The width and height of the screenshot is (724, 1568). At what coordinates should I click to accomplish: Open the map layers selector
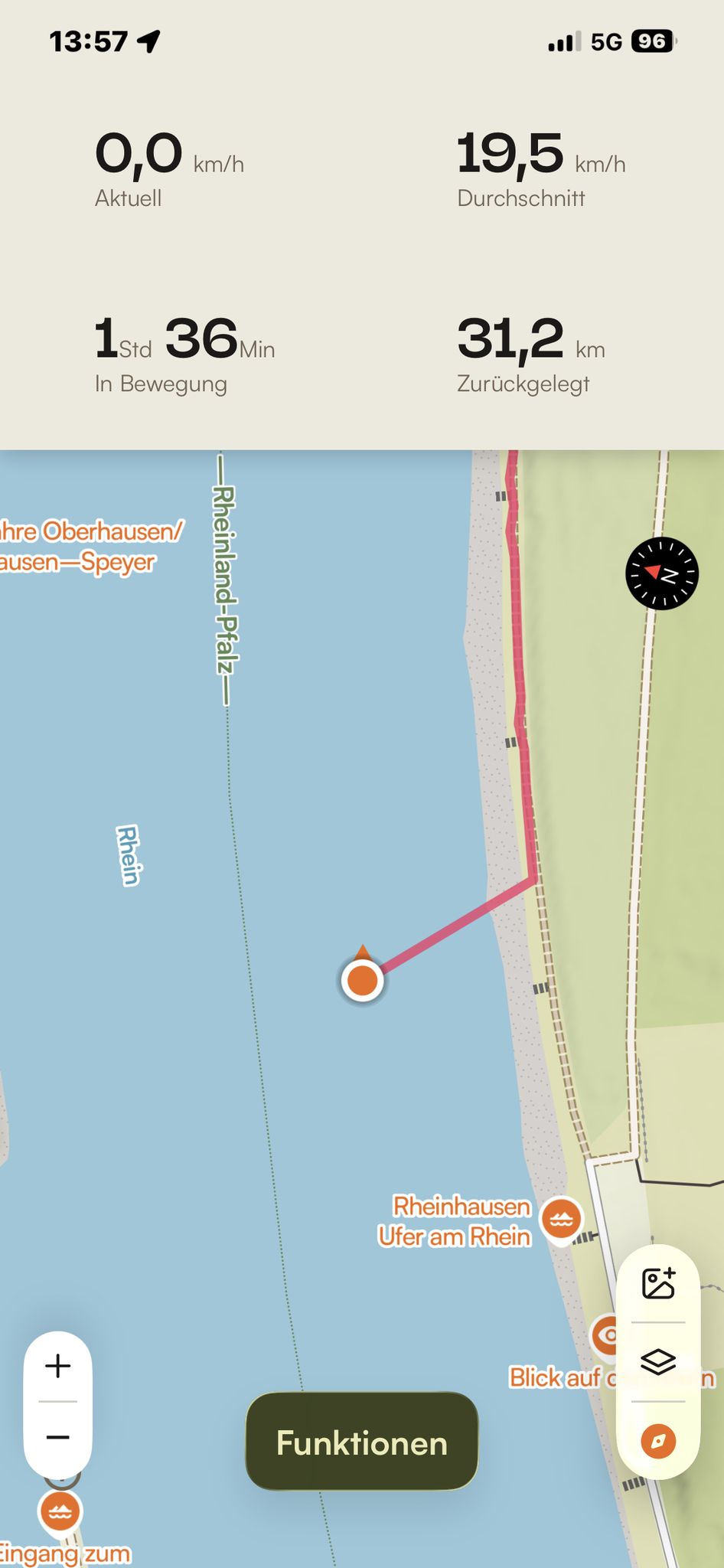point(658,1362)
